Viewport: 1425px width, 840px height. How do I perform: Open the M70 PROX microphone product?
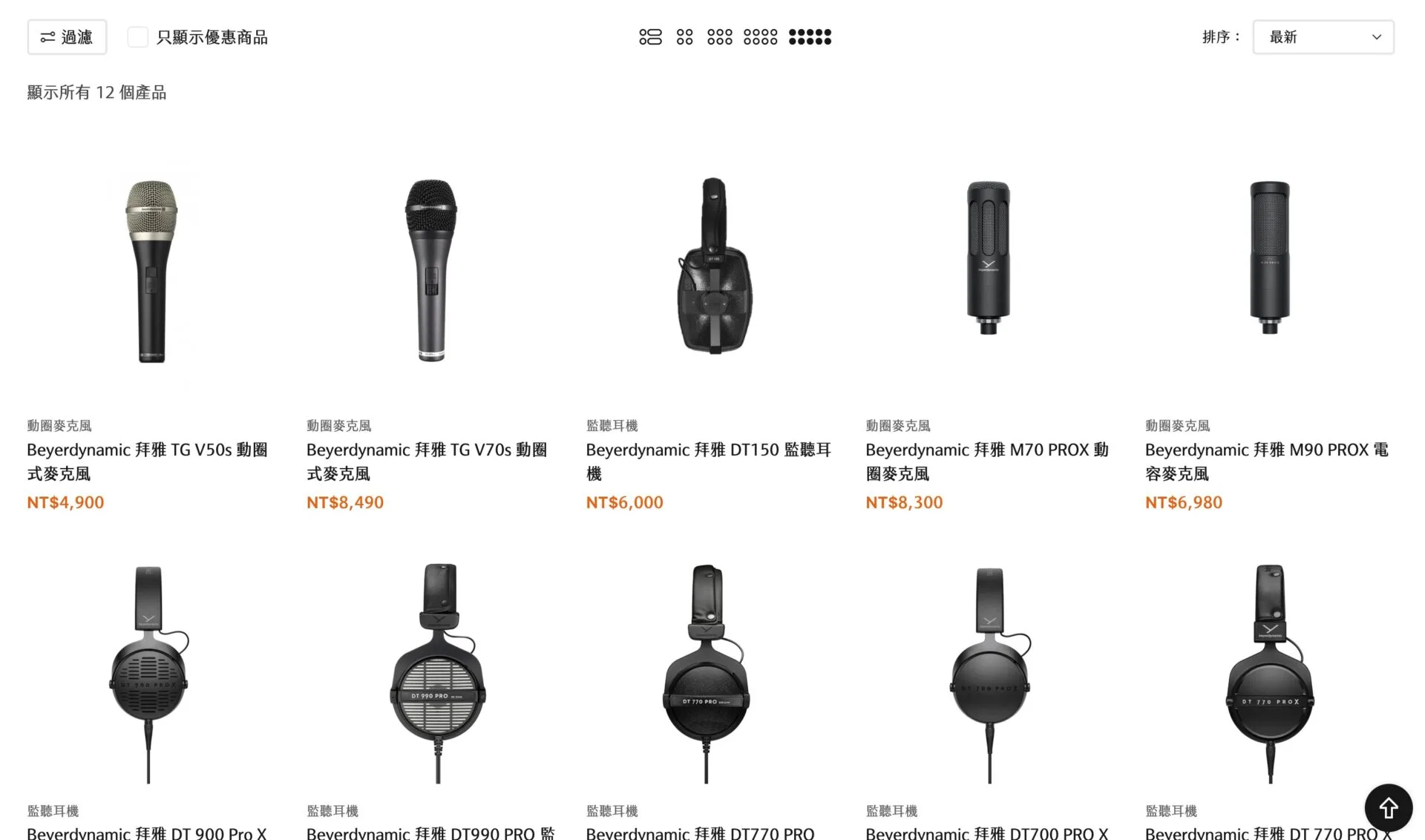point(986,461)
